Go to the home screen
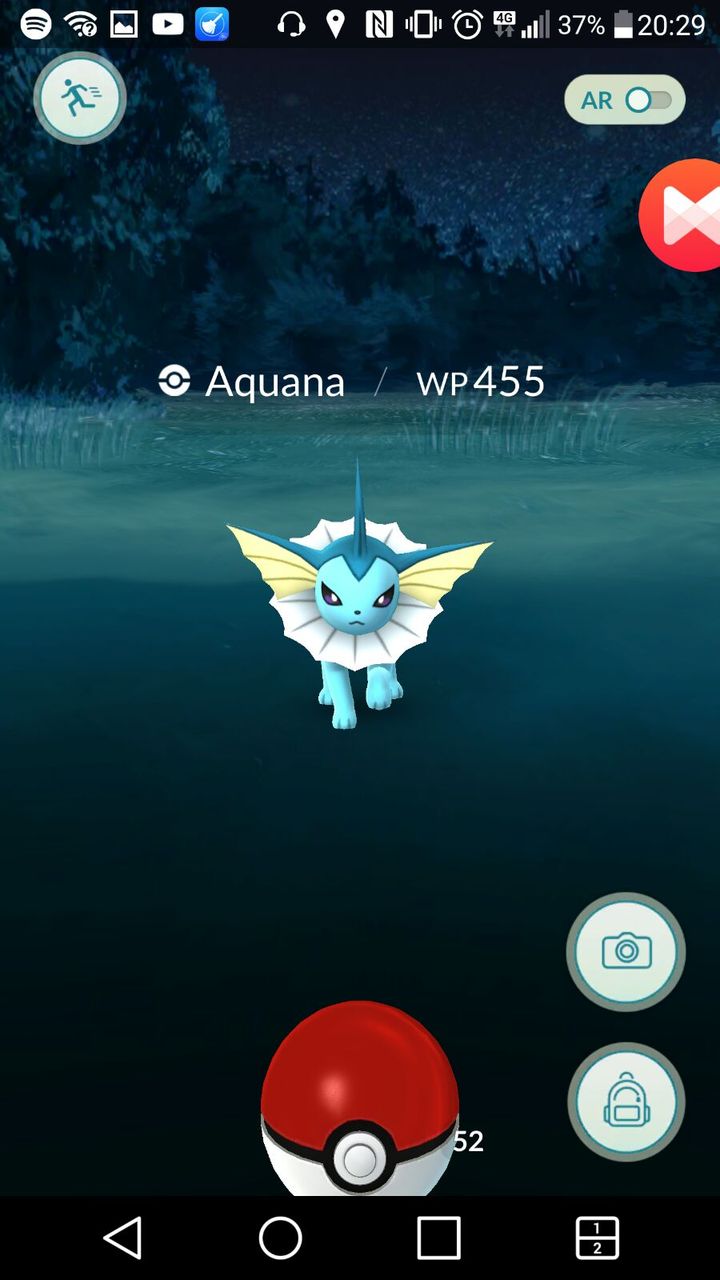Screen dimensions: 720x1280 280,1238
